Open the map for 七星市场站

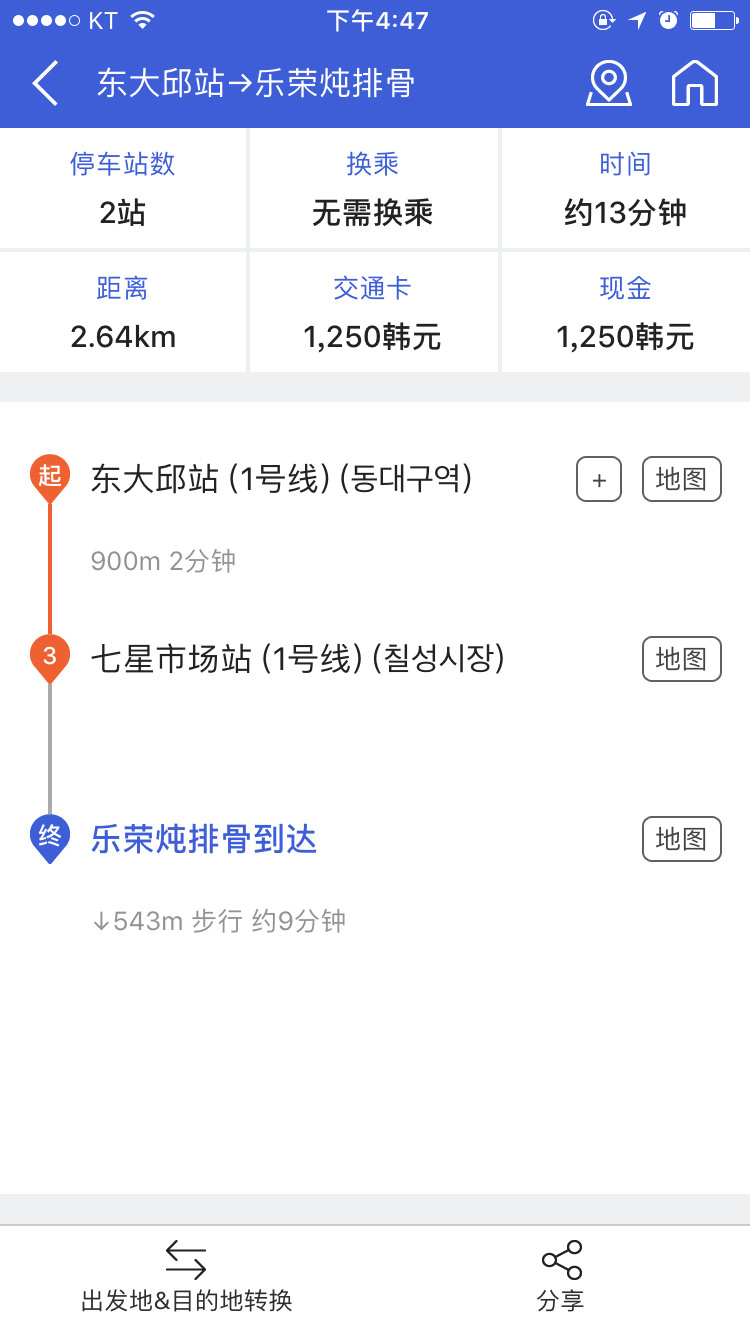click(681, 659)
